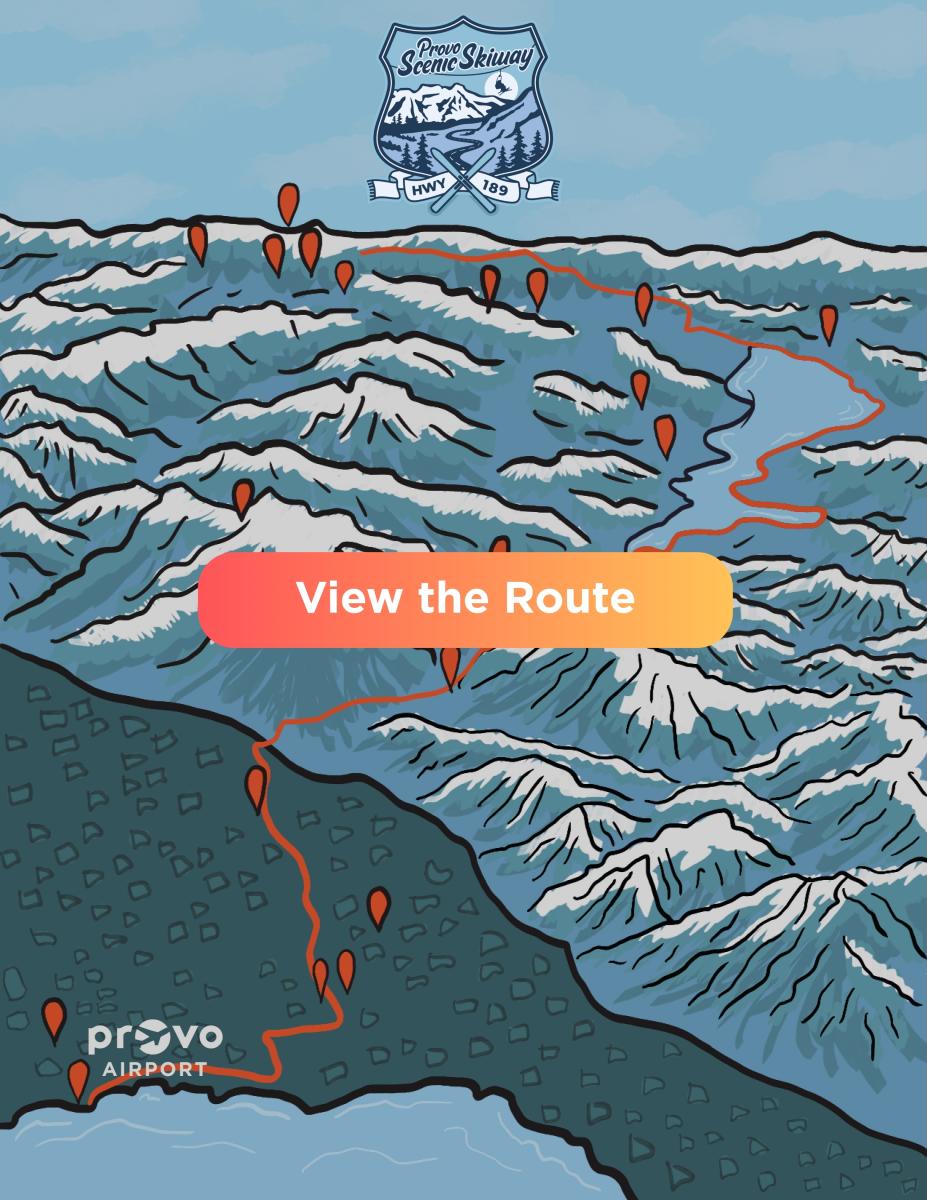Select the map pin near the river bend
This screenshot has height=1200, width=927.
[664, 437]
